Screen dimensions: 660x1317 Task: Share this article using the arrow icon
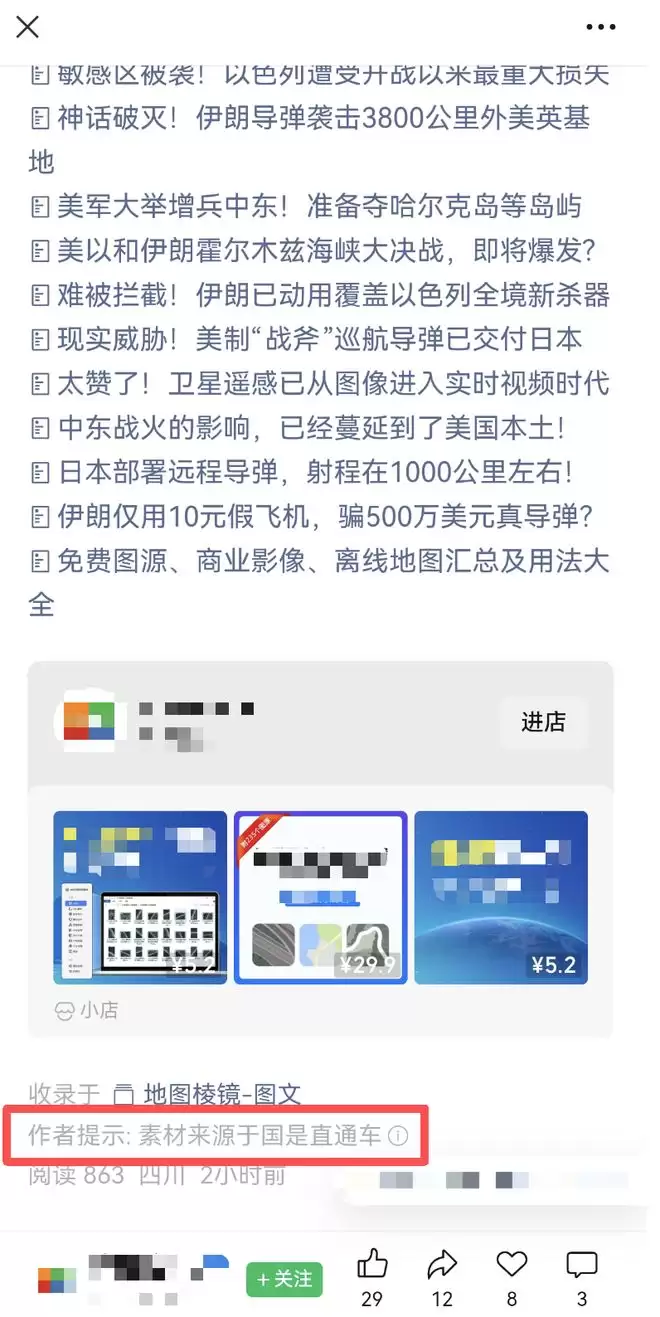click(x=442, y=1265)
